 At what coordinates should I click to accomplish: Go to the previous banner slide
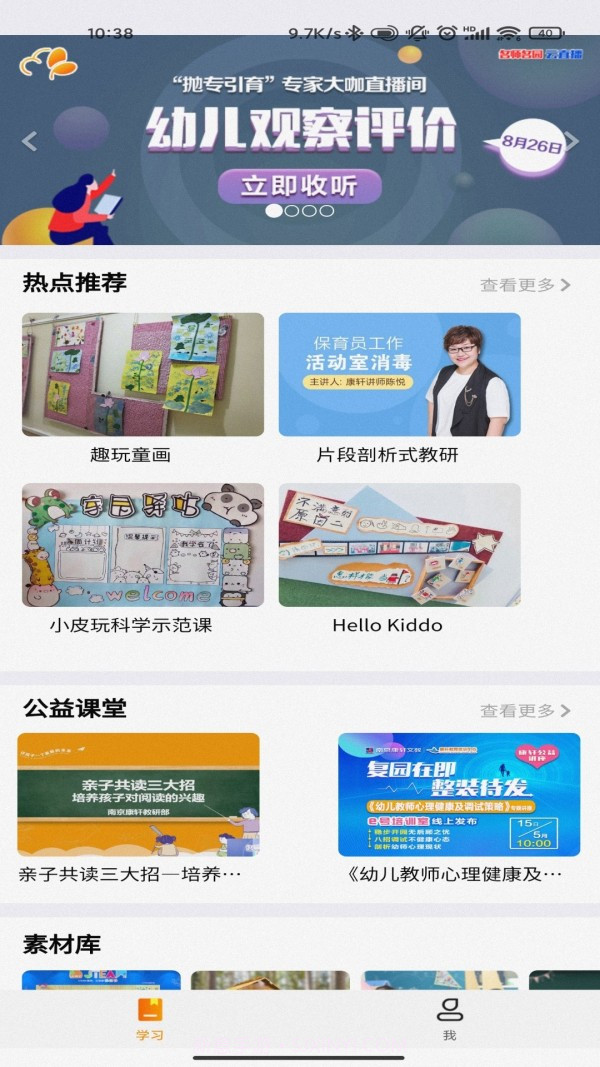[x=29, y=141]
